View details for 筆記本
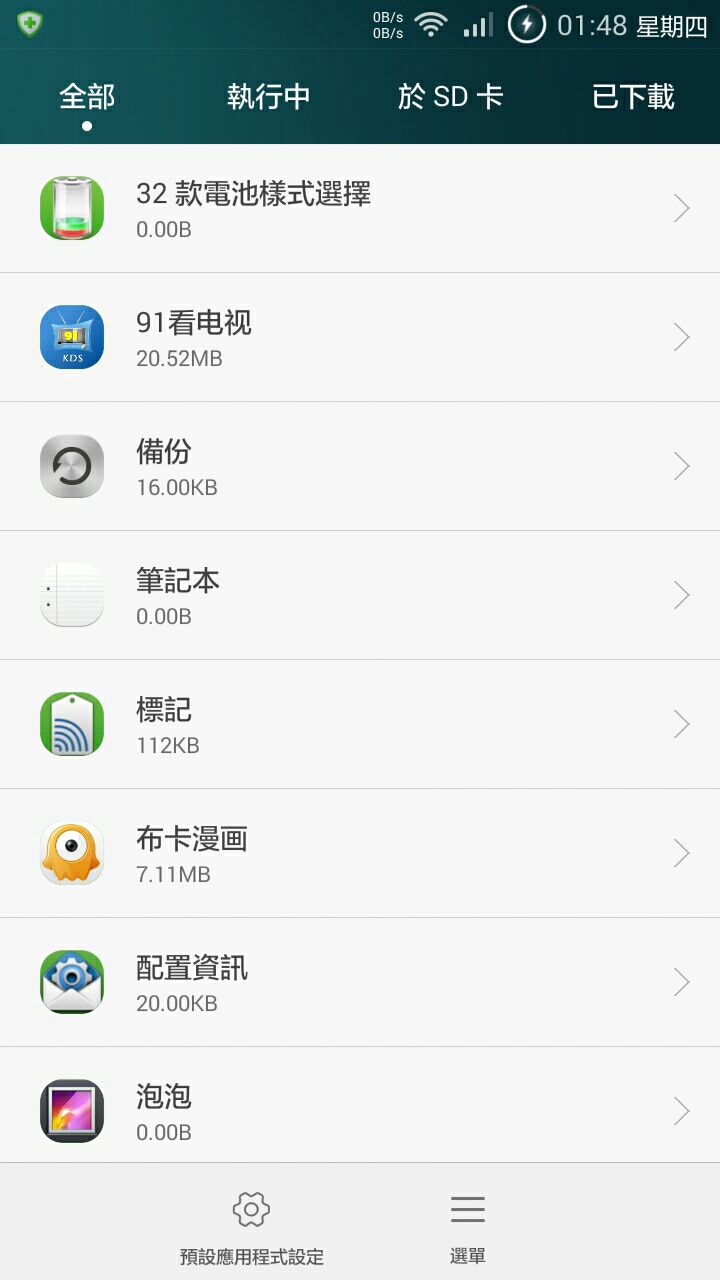 tap(360, 595)
